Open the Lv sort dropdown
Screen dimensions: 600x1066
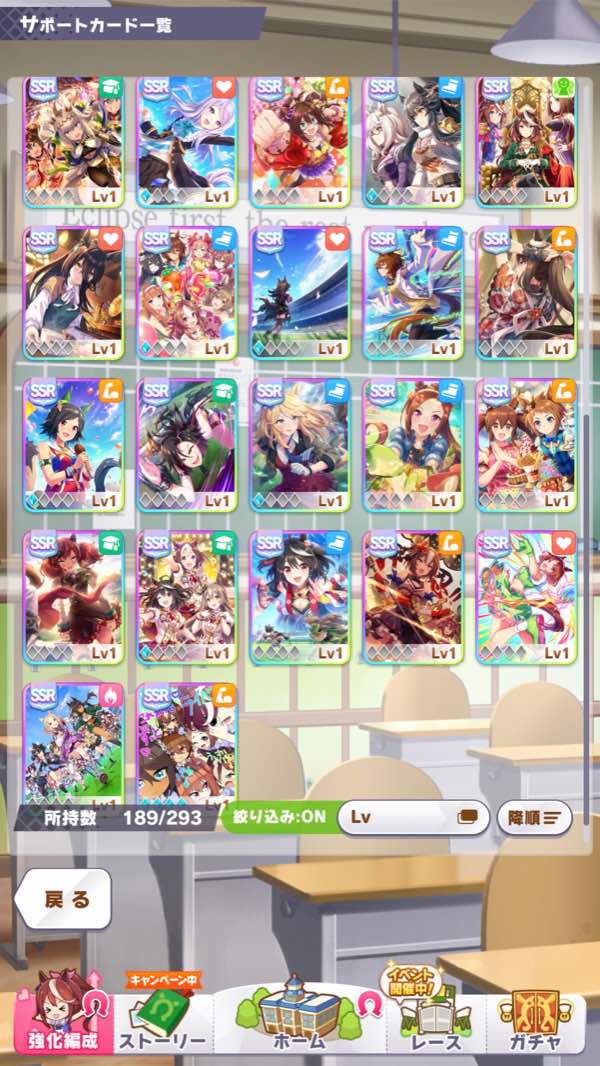[412, 817]
